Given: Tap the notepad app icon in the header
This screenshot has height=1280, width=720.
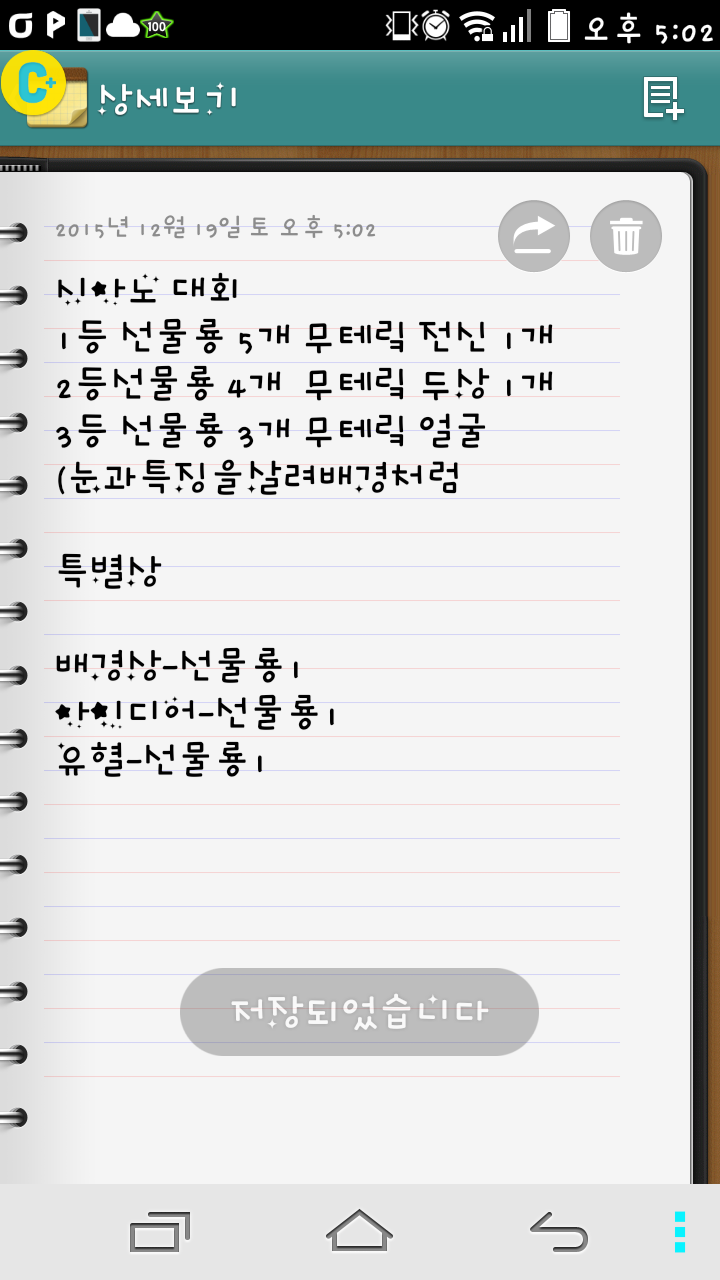Looking at the screenshot, I should point(50,95).
